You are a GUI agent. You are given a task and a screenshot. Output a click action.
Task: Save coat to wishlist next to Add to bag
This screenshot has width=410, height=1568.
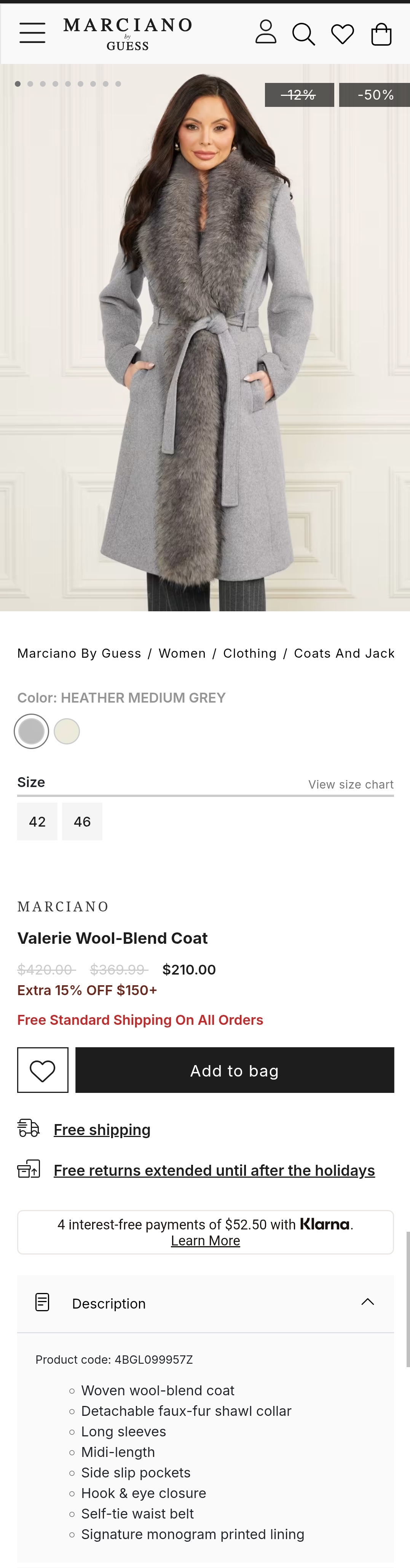(x=43, y=1070)
